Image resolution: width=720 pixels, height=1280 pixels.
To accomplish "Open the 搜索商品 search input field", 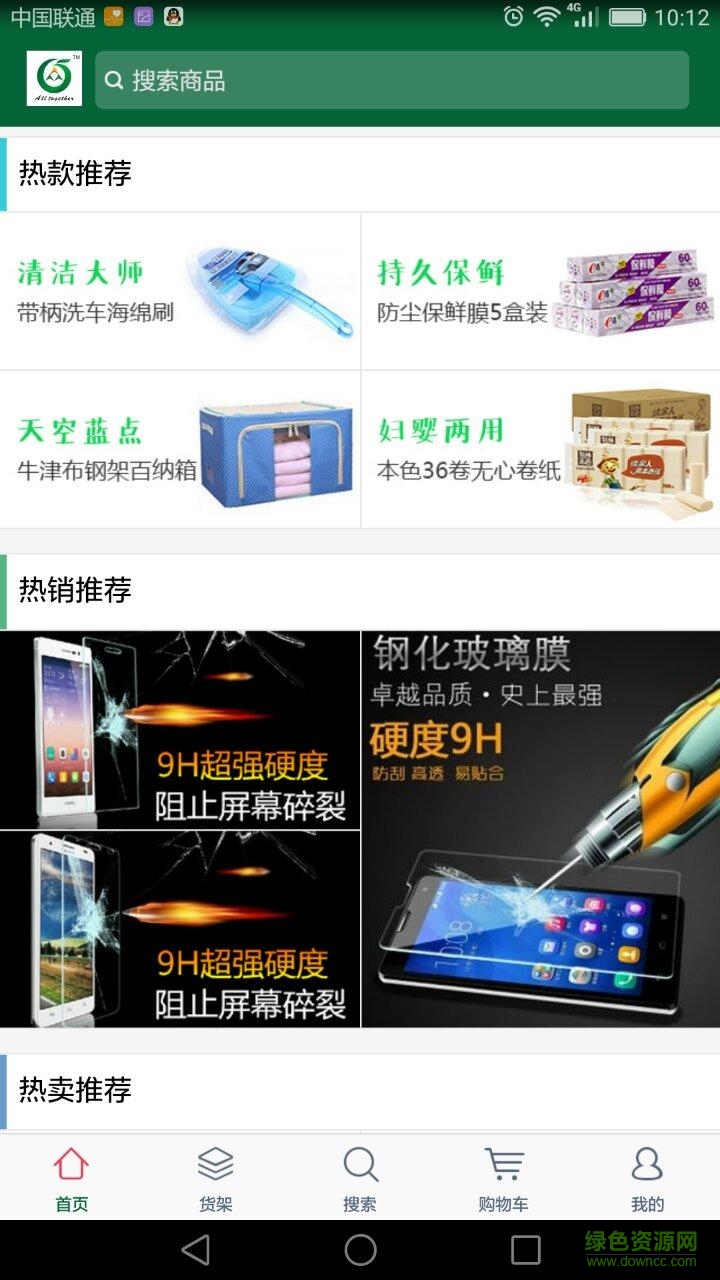I will click(390, 80).
